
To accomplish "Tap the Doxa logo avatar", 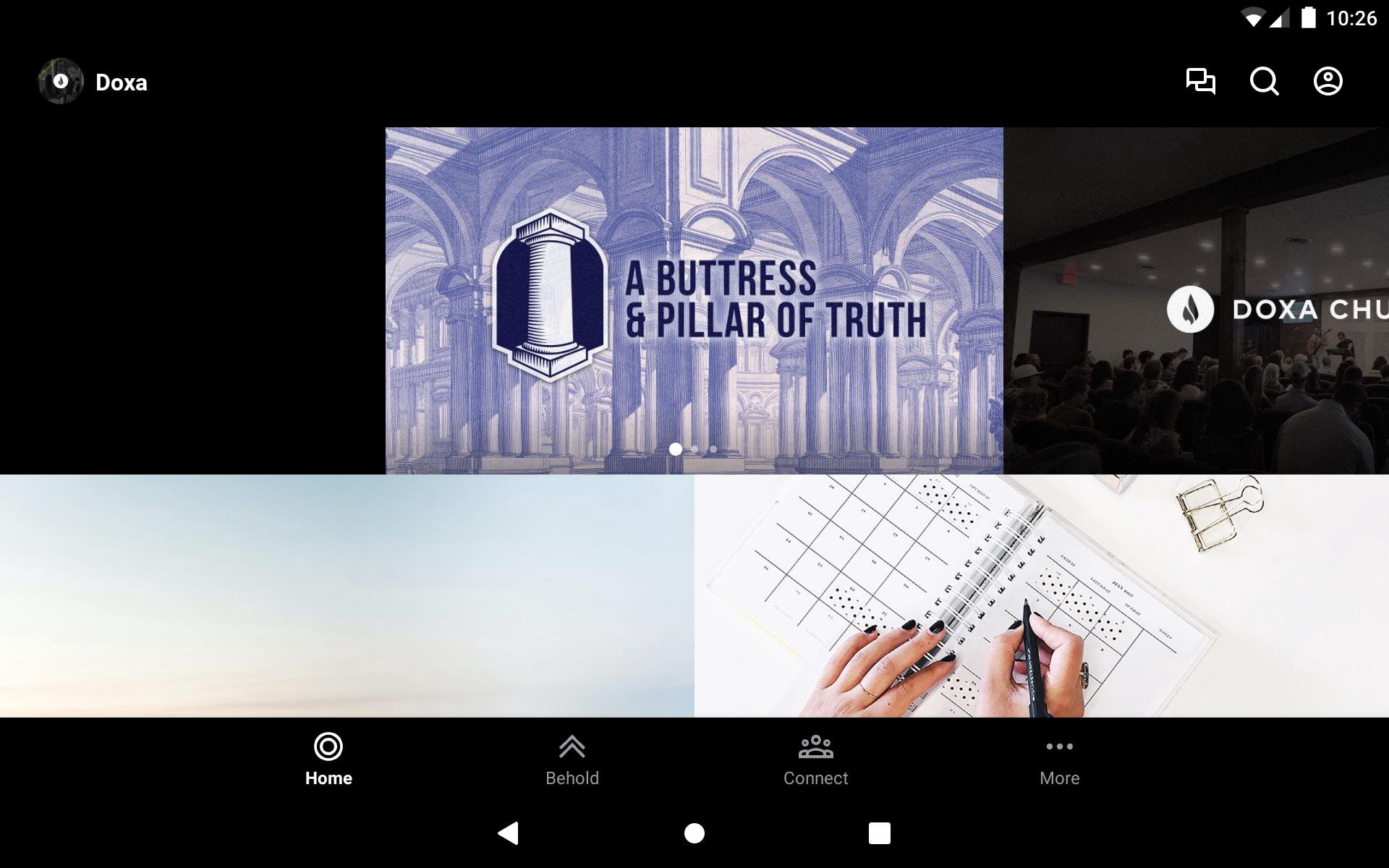I will pyautogui.click(x=61, y=81).
